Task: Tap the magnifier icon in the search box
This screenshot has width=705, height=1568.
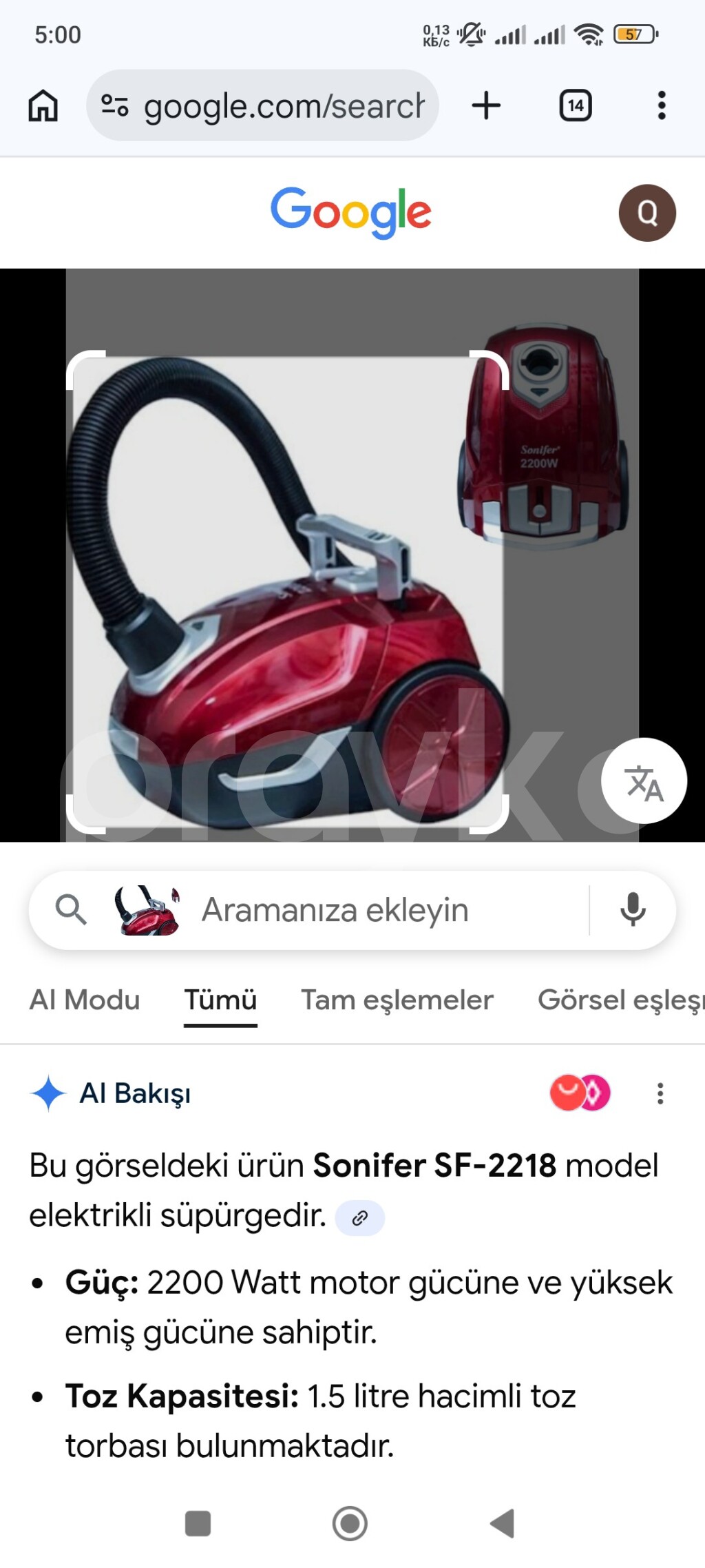Action: click(70, 910)
